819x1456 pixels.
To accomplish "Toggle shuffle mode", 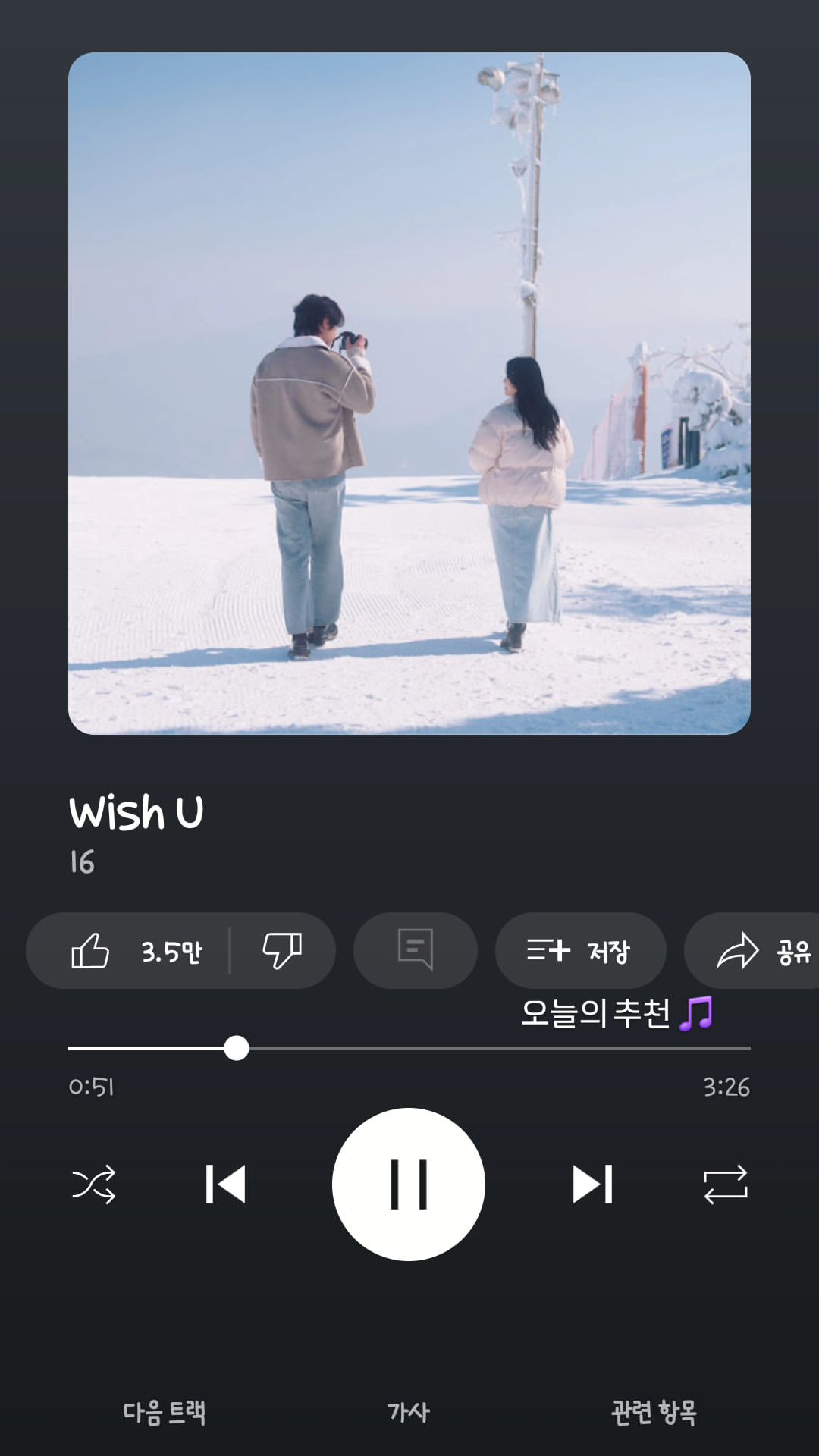I will coord(94,1185).
